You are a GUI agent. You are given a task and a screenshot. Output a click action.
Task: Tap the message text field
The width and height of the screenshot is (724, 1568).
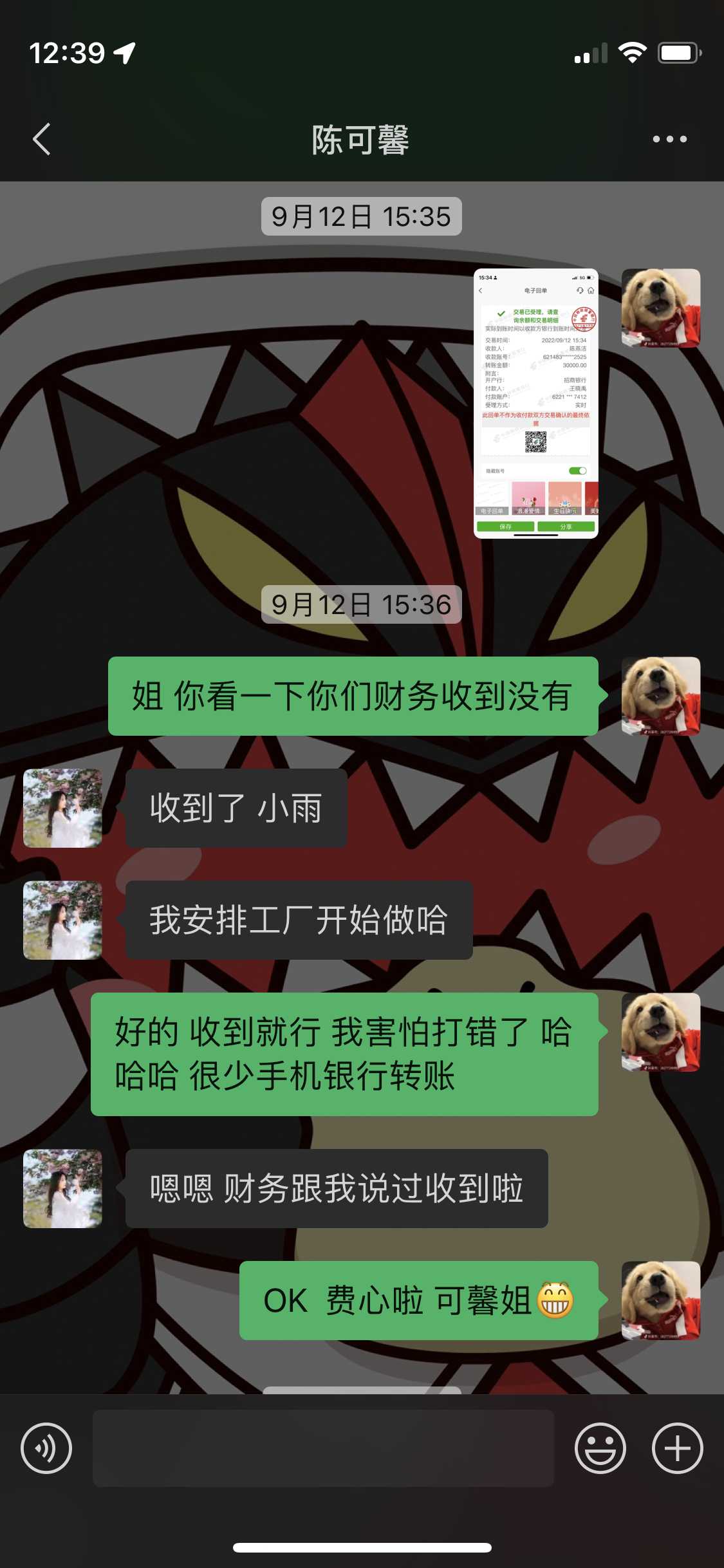click(x=323, y=1448)
